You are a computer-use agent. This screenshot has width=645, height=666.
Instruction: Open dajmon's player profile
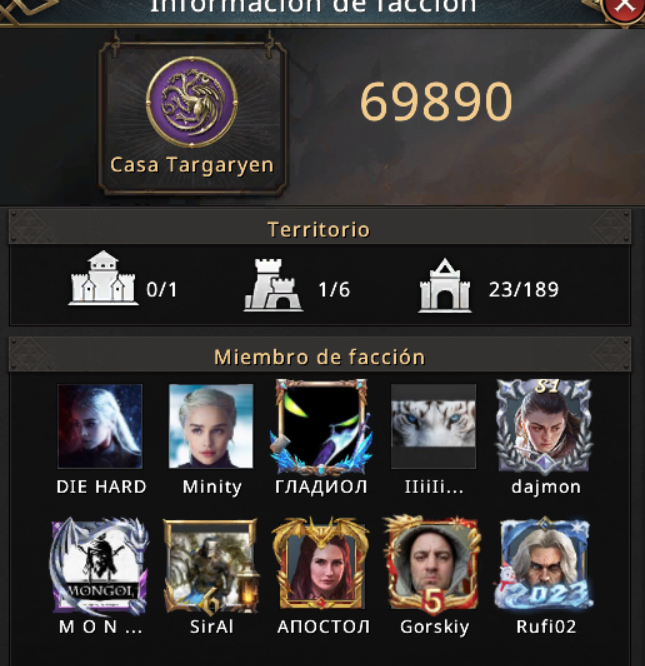tap(544, 427)
